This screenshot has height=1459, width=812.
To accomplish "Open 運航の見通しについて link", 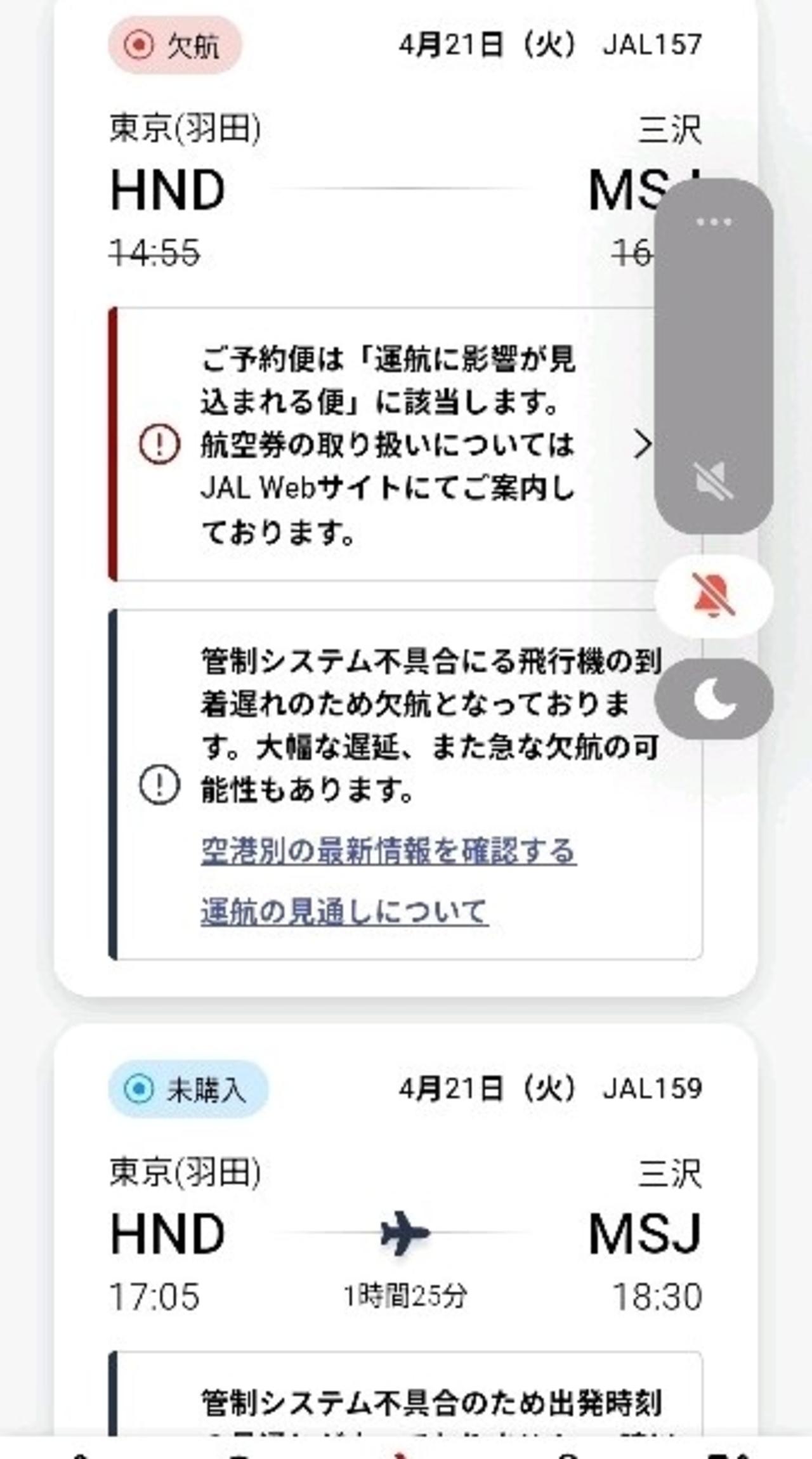I will 344,912.
